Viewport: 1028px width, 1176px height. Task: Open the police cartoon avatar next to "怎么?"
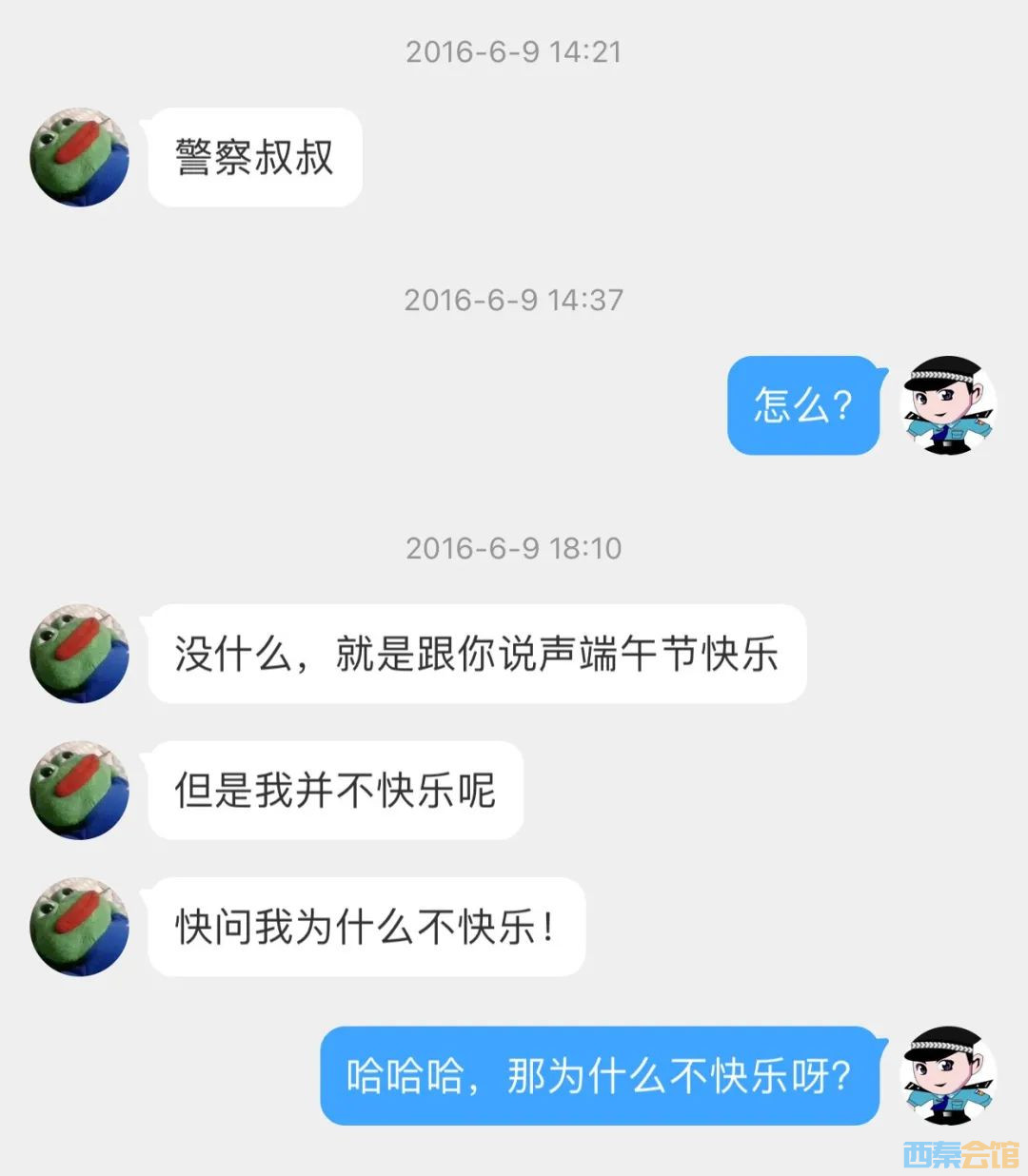[948, 407]
